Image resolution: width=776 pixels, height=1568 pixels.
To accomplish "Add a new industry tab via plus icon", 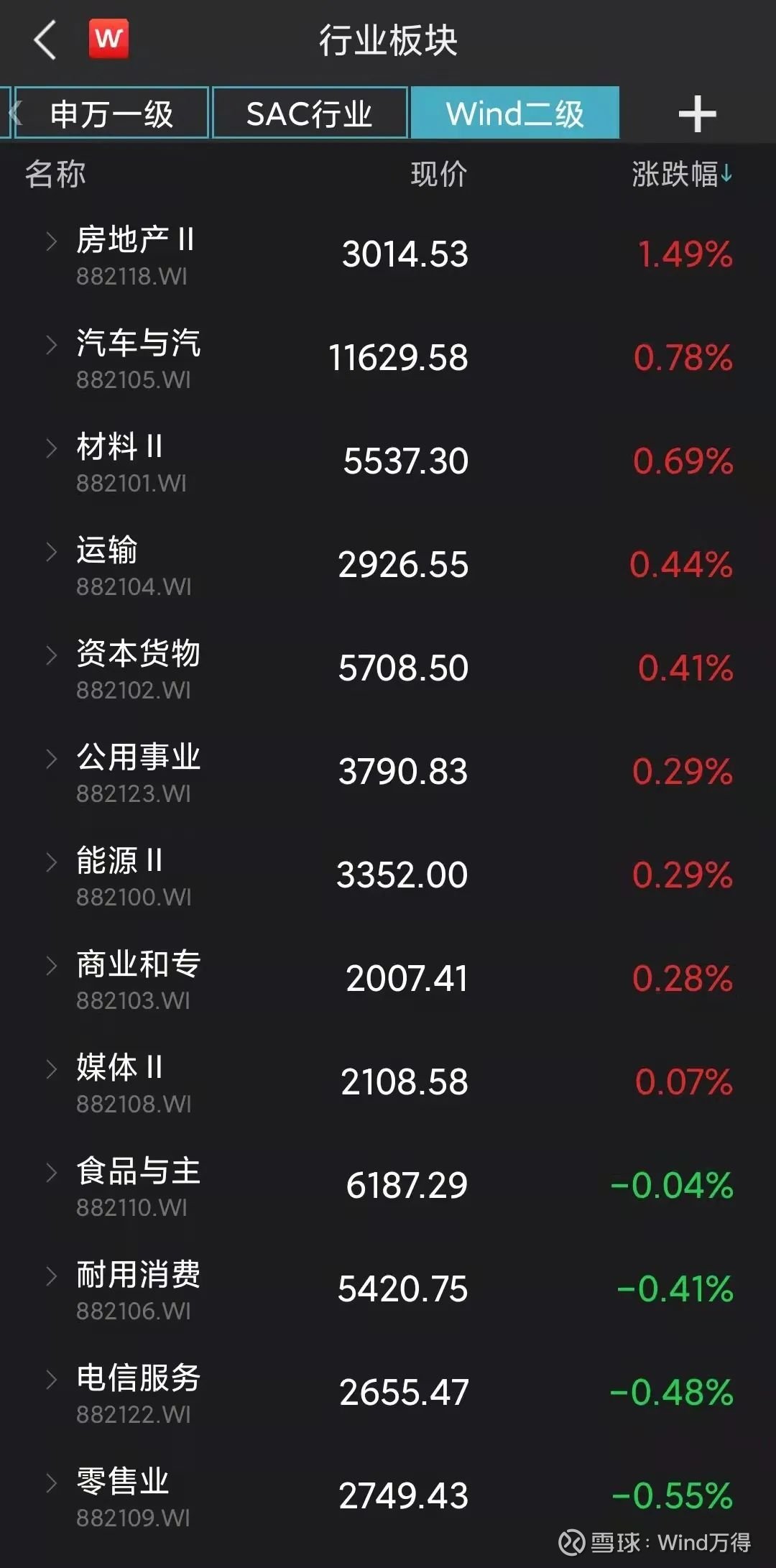I will click(x=696, y=113).
